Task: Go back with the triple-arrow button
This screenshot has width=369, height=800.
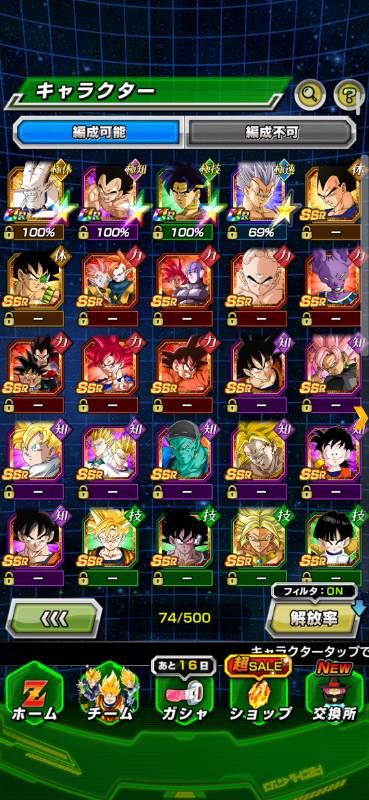Action: click(x=53, y=618)
